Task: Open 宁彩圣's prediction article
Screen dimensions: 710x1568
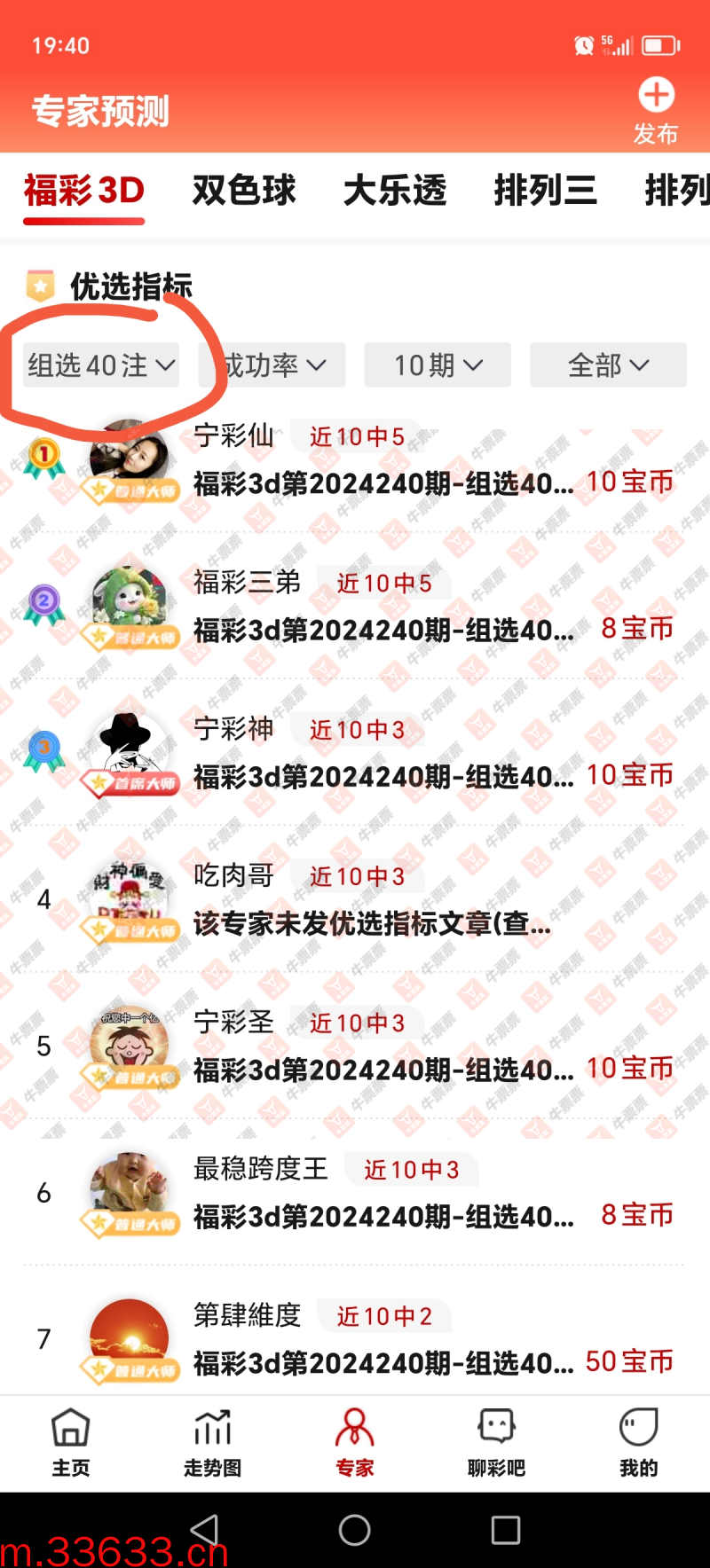Action: coord(383,1070)
